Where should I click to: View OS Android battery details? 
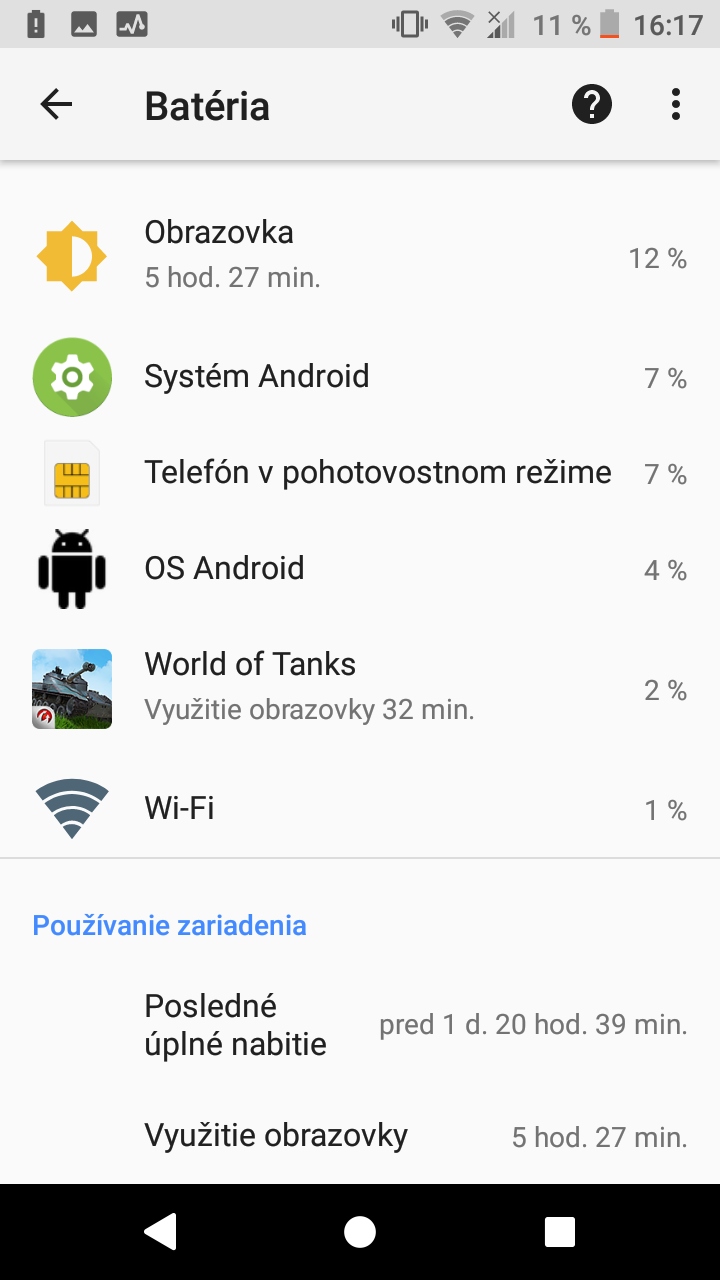(x=360, y=570)
